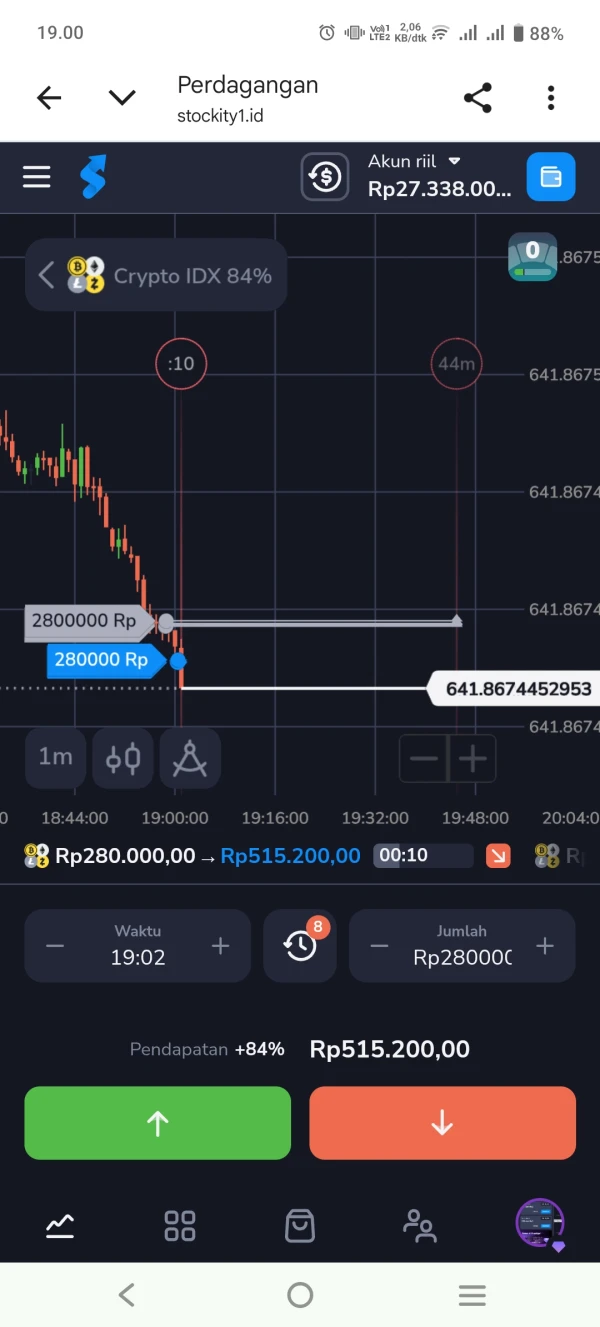Change the 1m chart timeframe
600x1327 pixels.
tap(55, 758)
